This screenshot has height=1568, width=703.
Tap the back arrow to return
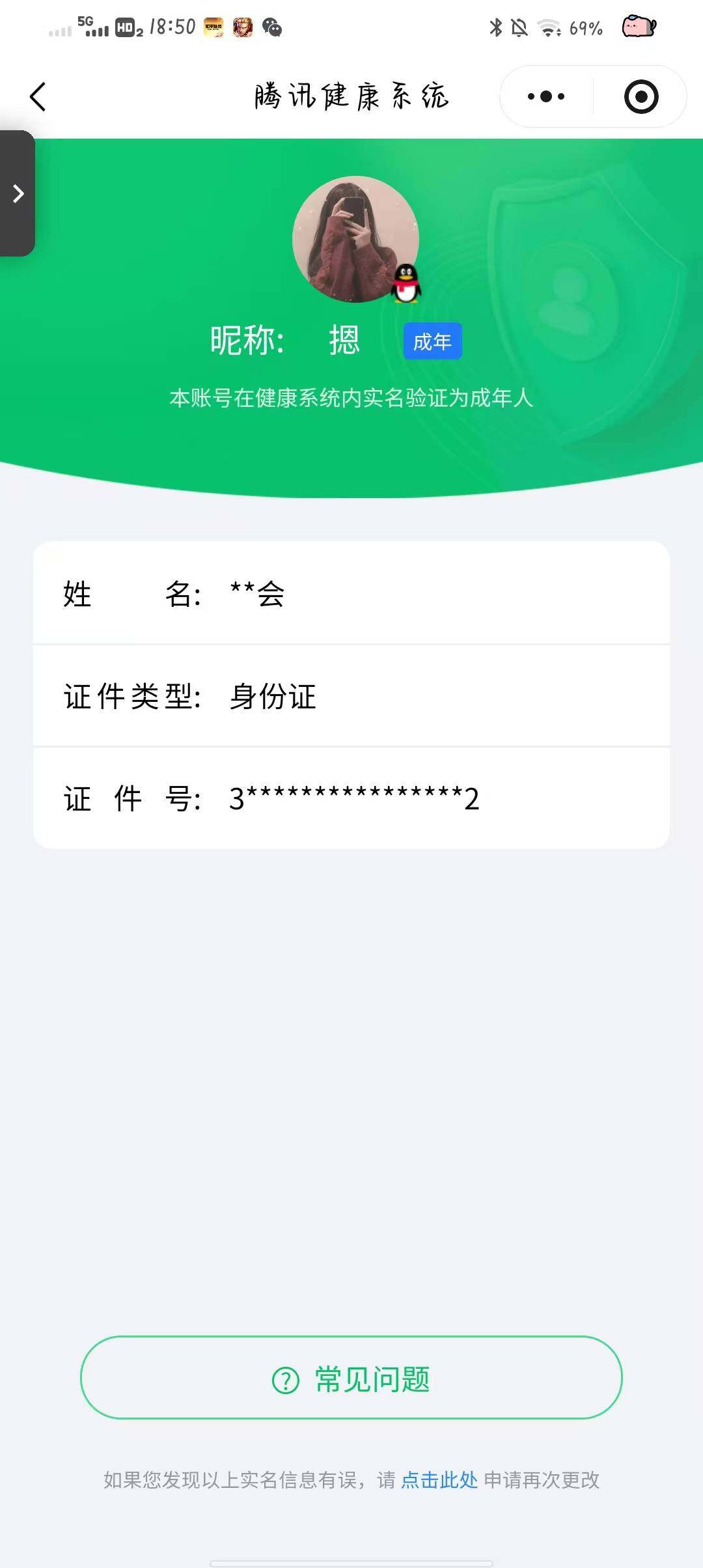click(x=37, y=96)
